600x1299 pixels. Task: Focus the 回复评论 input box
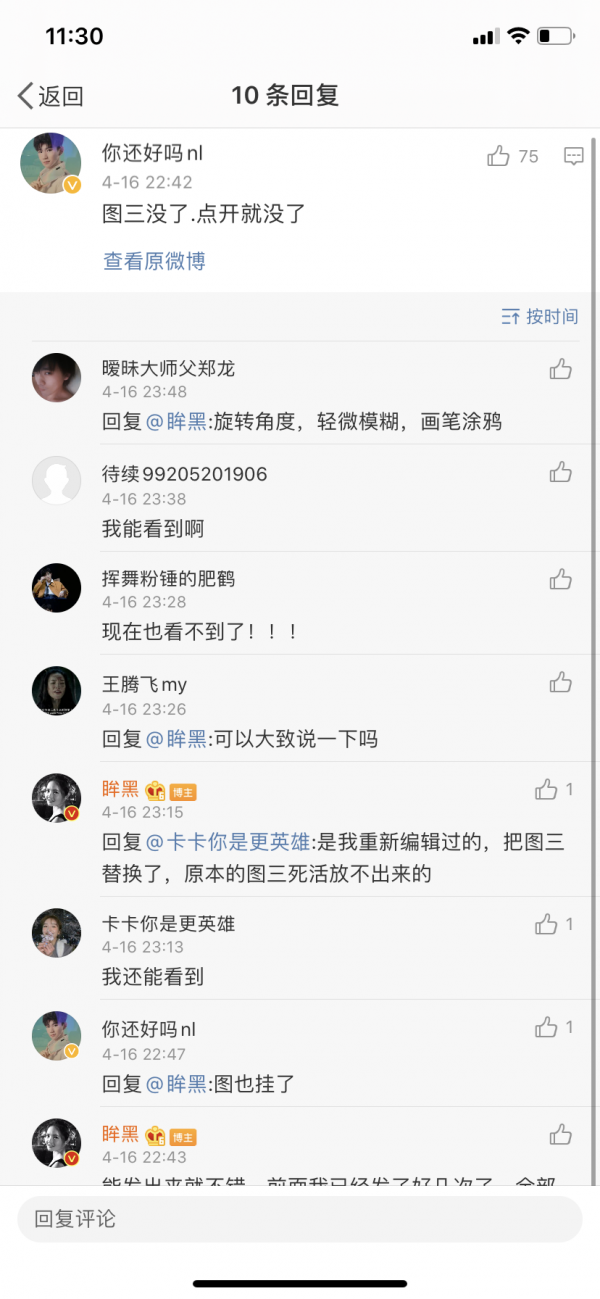(x=300, y=1219)
